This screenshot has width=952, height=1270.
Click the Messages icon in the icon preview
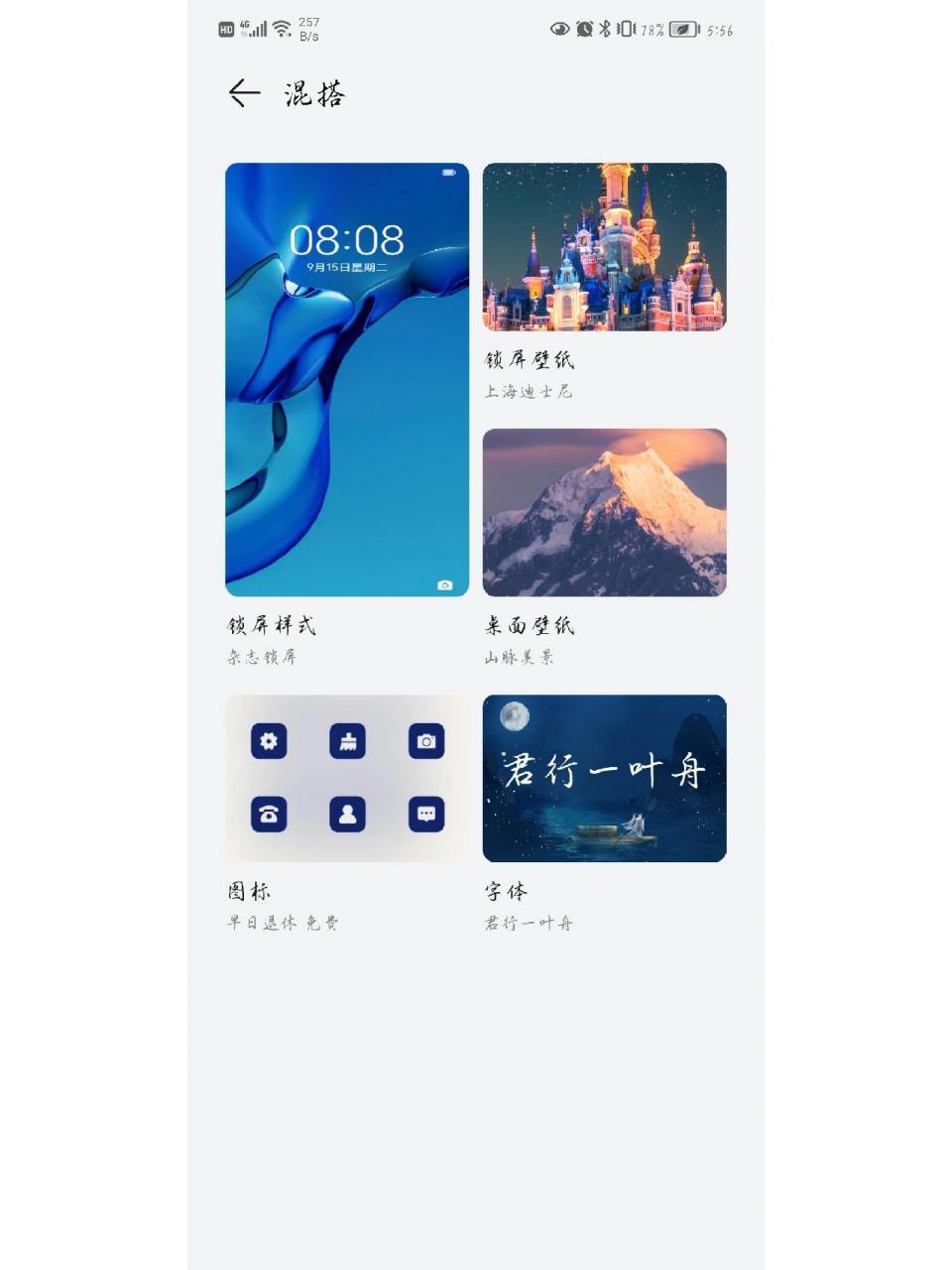(426, 815)
